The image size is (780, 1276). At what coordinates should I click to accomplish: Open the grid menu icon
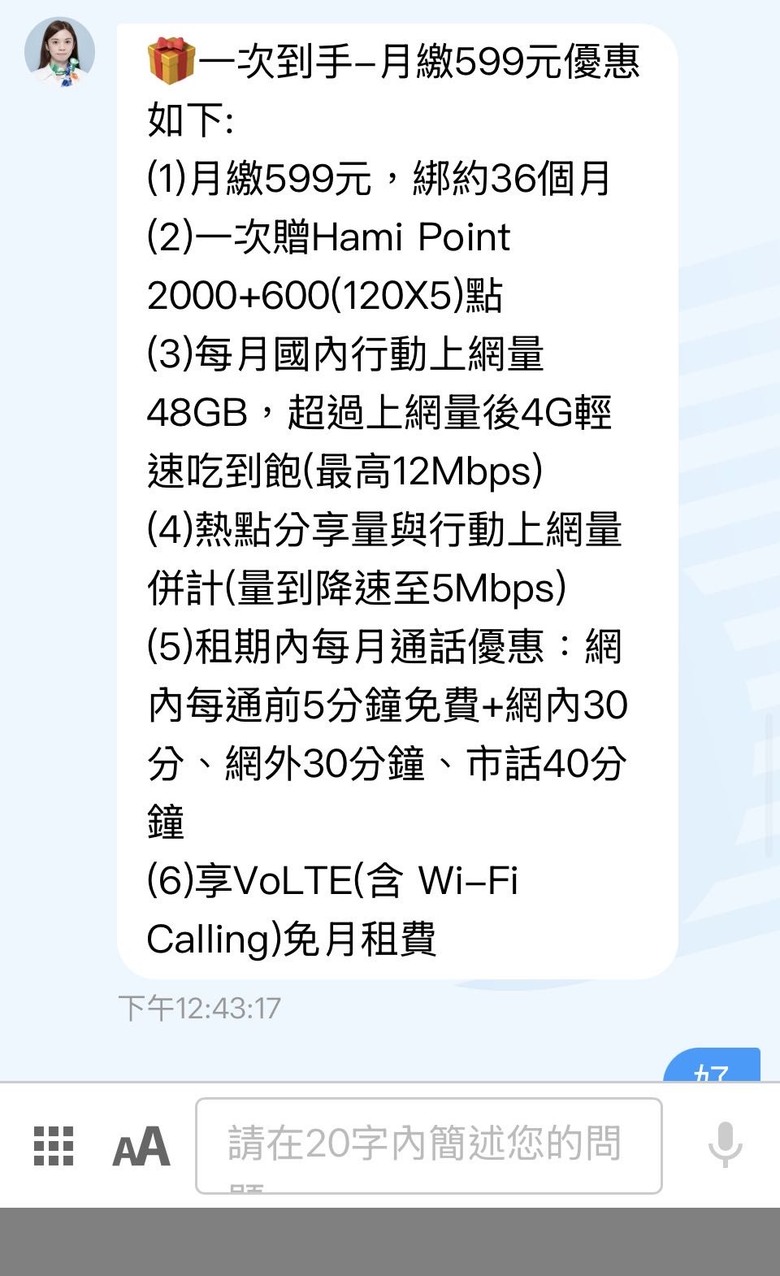coord(54,1146)
